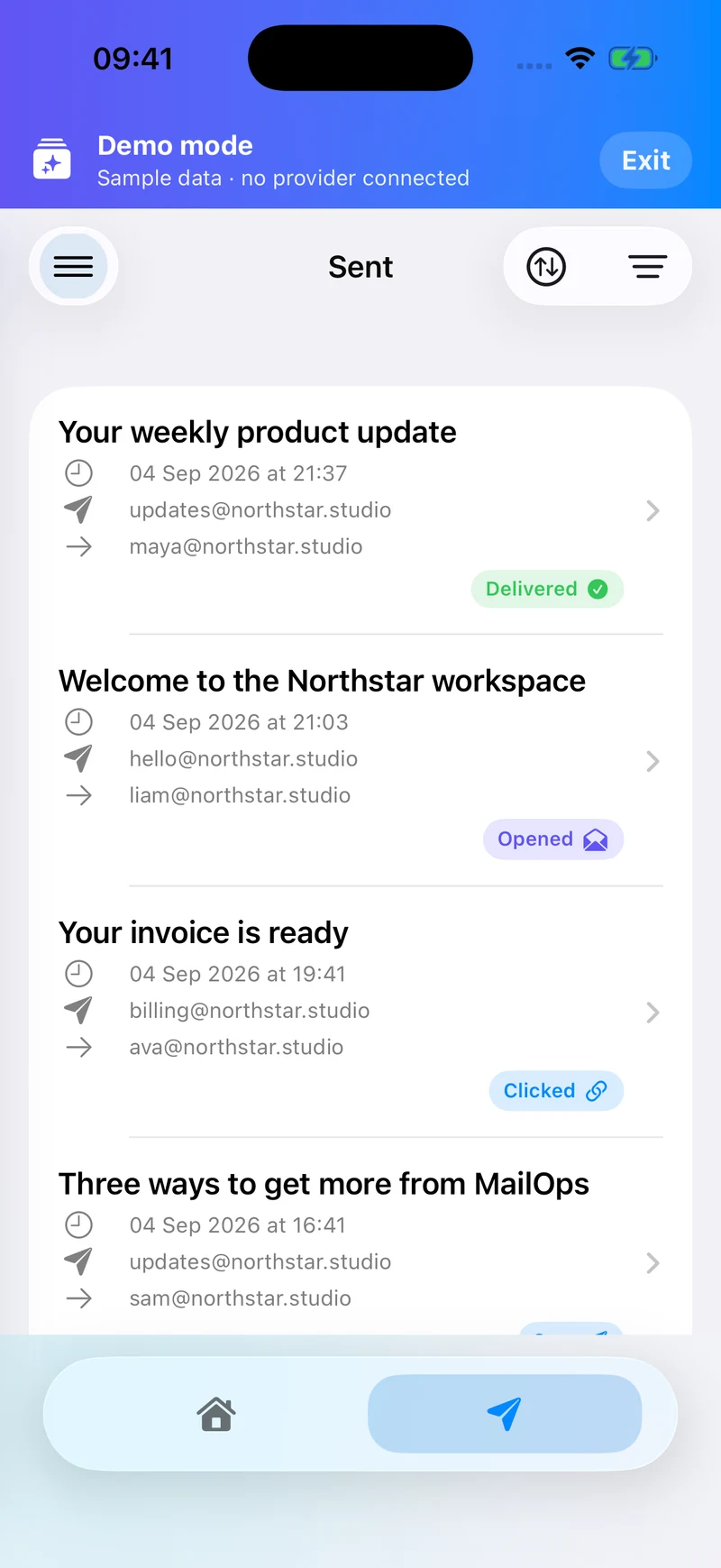The width and height of the screenshot is (721, 1568).
Task: Open the hamburger menu
Action: [74, 266]
